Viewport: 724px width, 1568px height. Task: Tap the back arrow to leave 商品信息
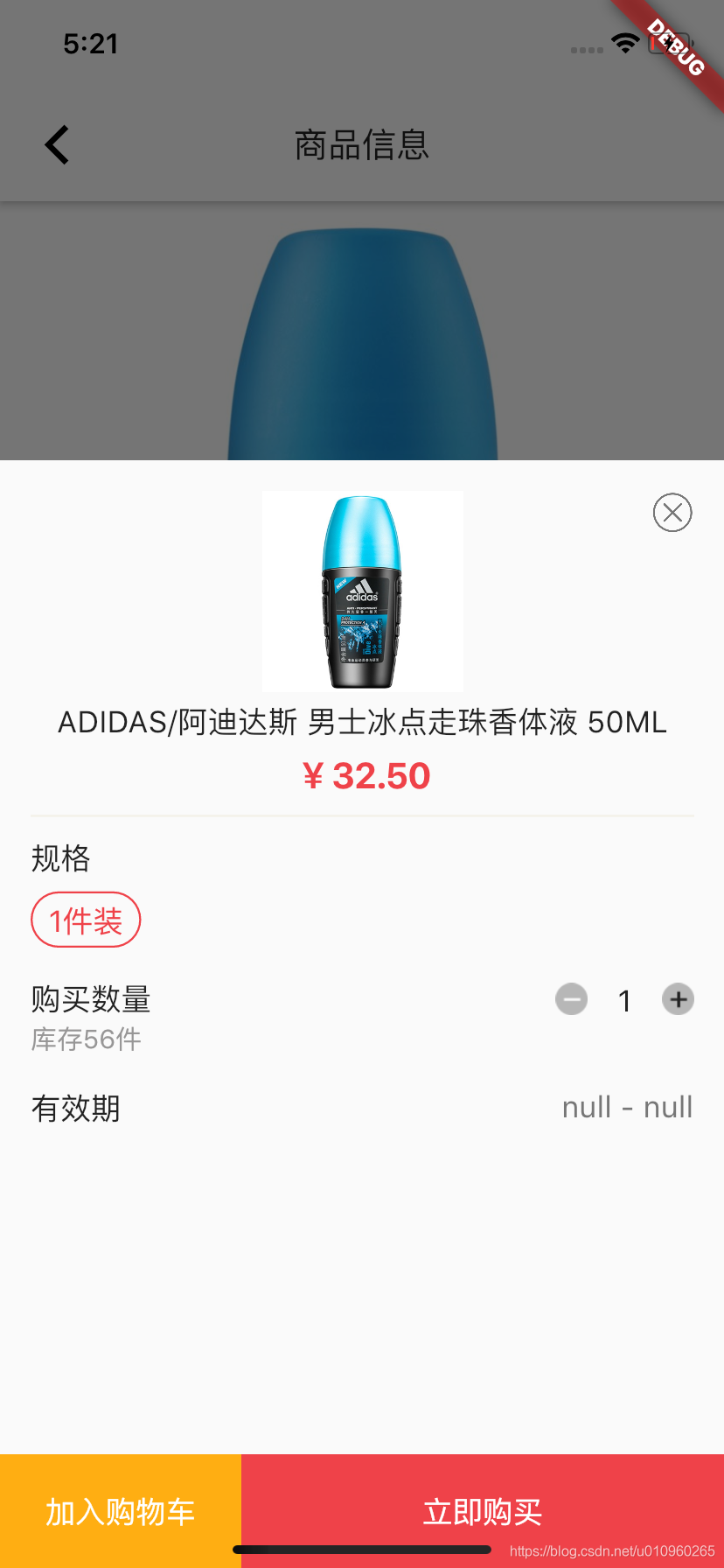(x=56, y=143)
